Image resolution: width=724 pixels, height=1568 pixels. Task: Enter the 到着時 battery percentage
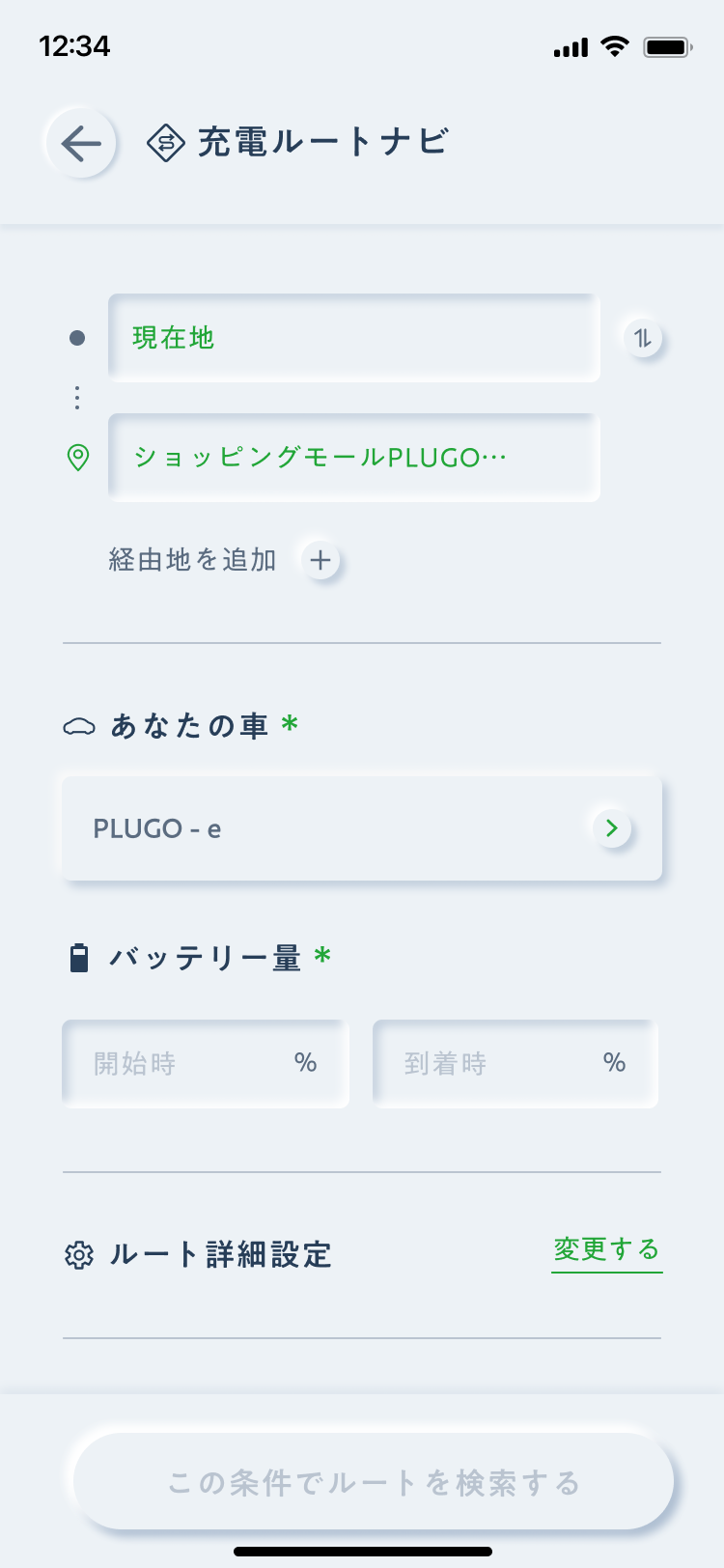(515, 1063)
